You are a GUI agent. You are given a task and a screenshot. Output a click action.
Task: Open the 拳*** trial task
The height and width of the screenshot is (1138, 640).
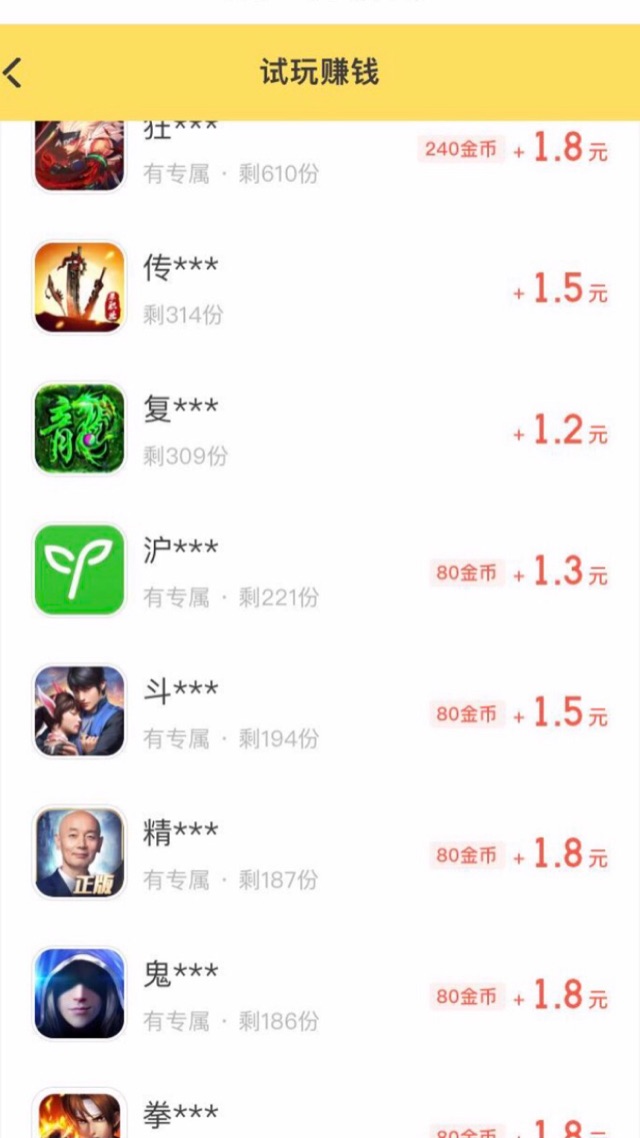click(x=320, y=1101)
